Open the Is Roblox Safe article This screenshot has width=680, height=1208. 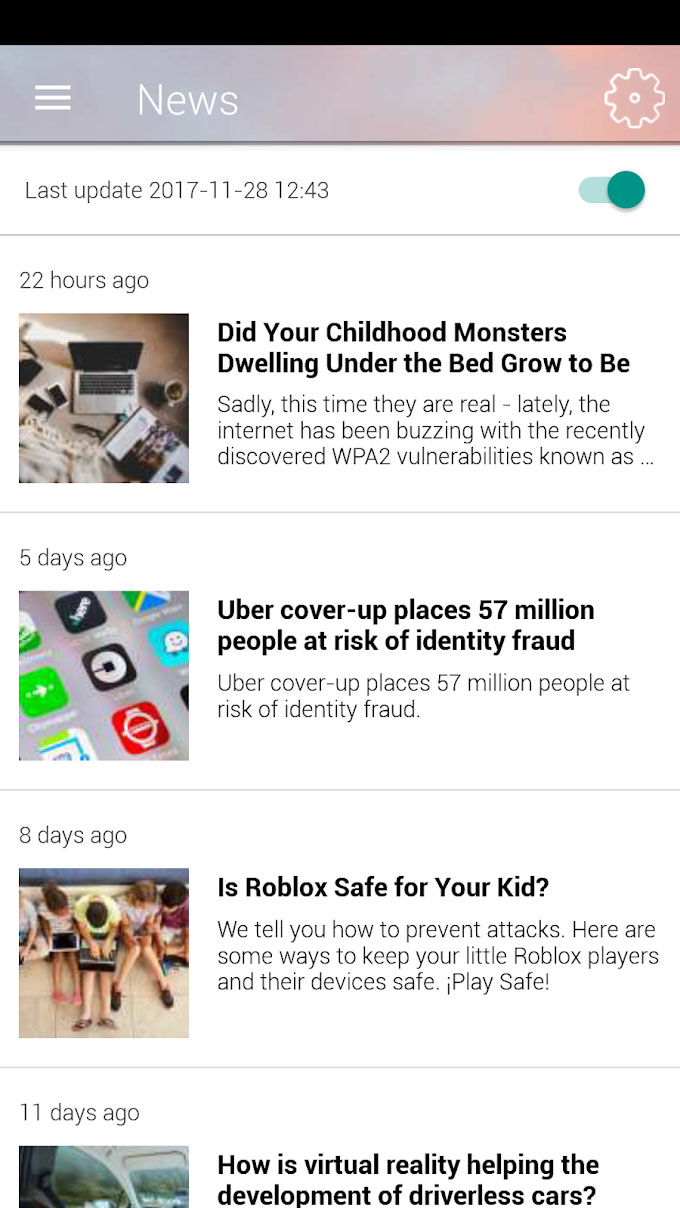point(340,929)
